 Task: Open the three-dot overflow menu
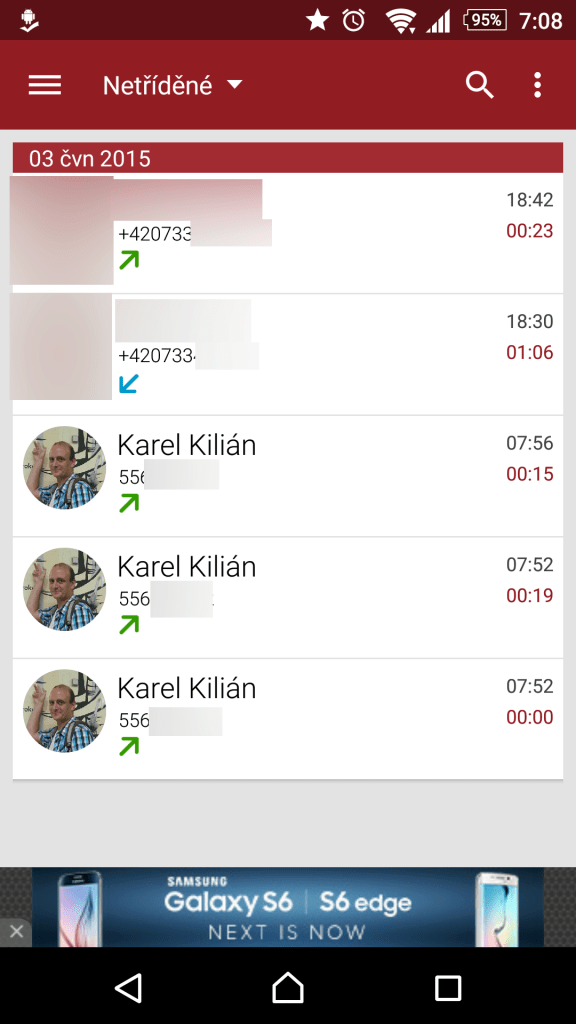click(537, 85)
